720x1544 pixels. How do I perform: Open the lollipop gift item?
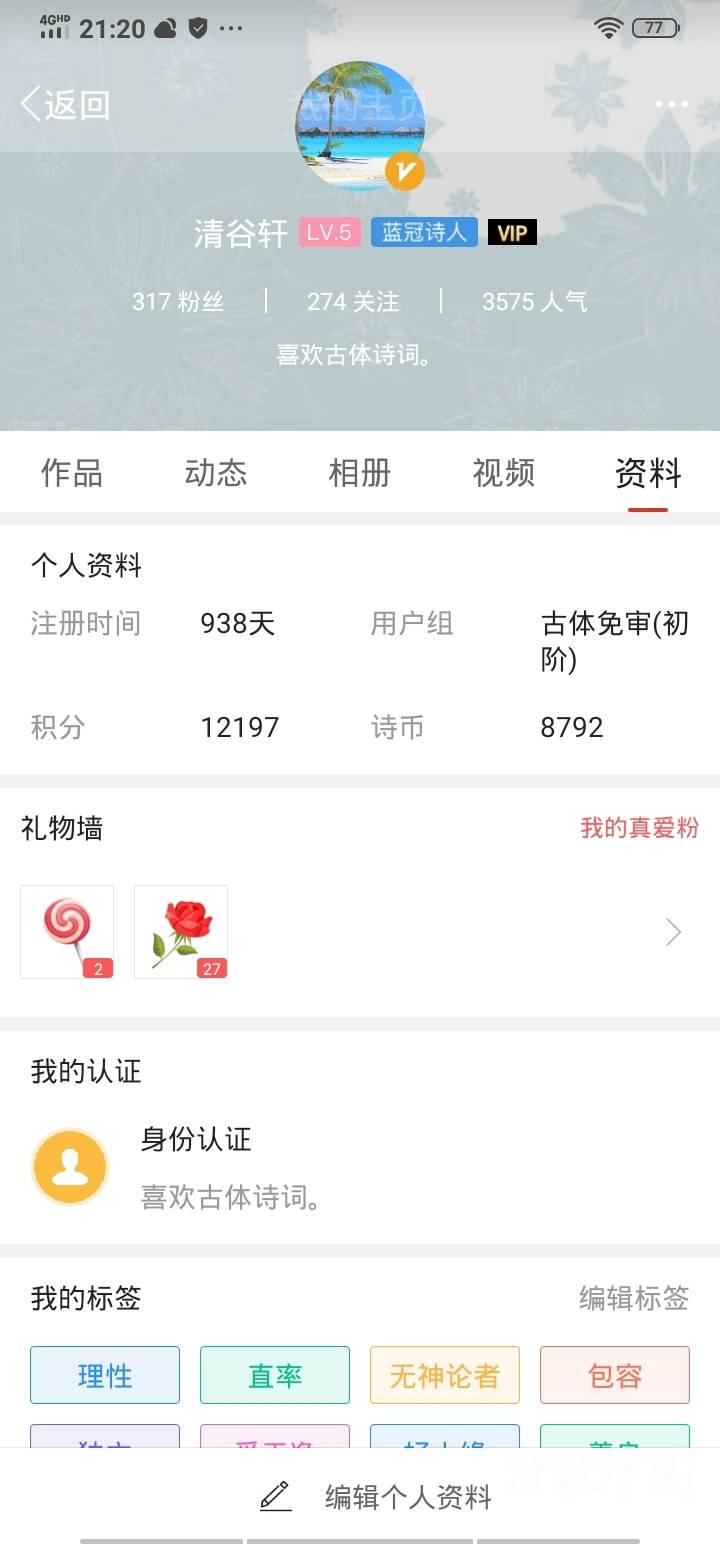pos(67,931)
